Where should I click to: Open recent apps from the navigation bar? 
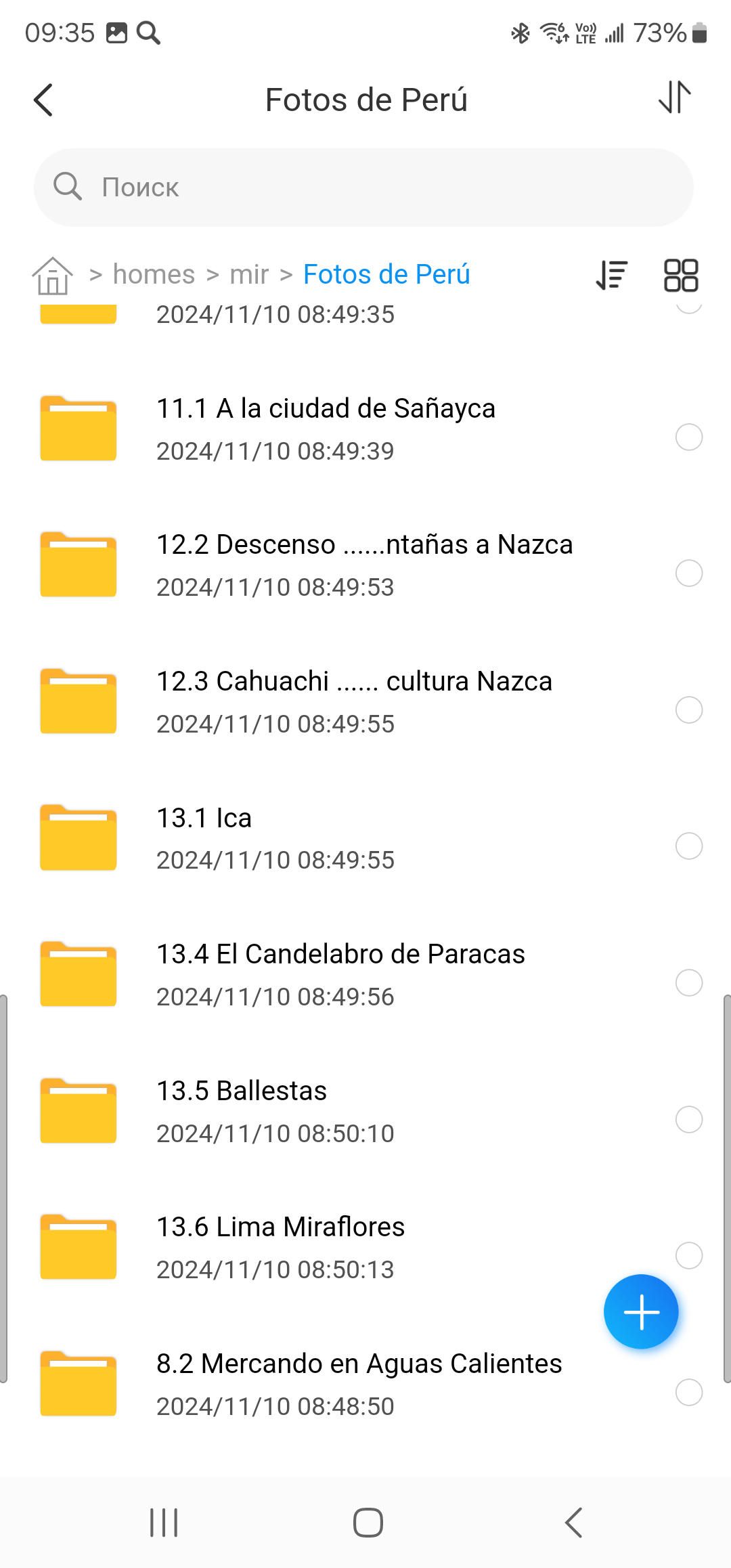[164, 1523]
